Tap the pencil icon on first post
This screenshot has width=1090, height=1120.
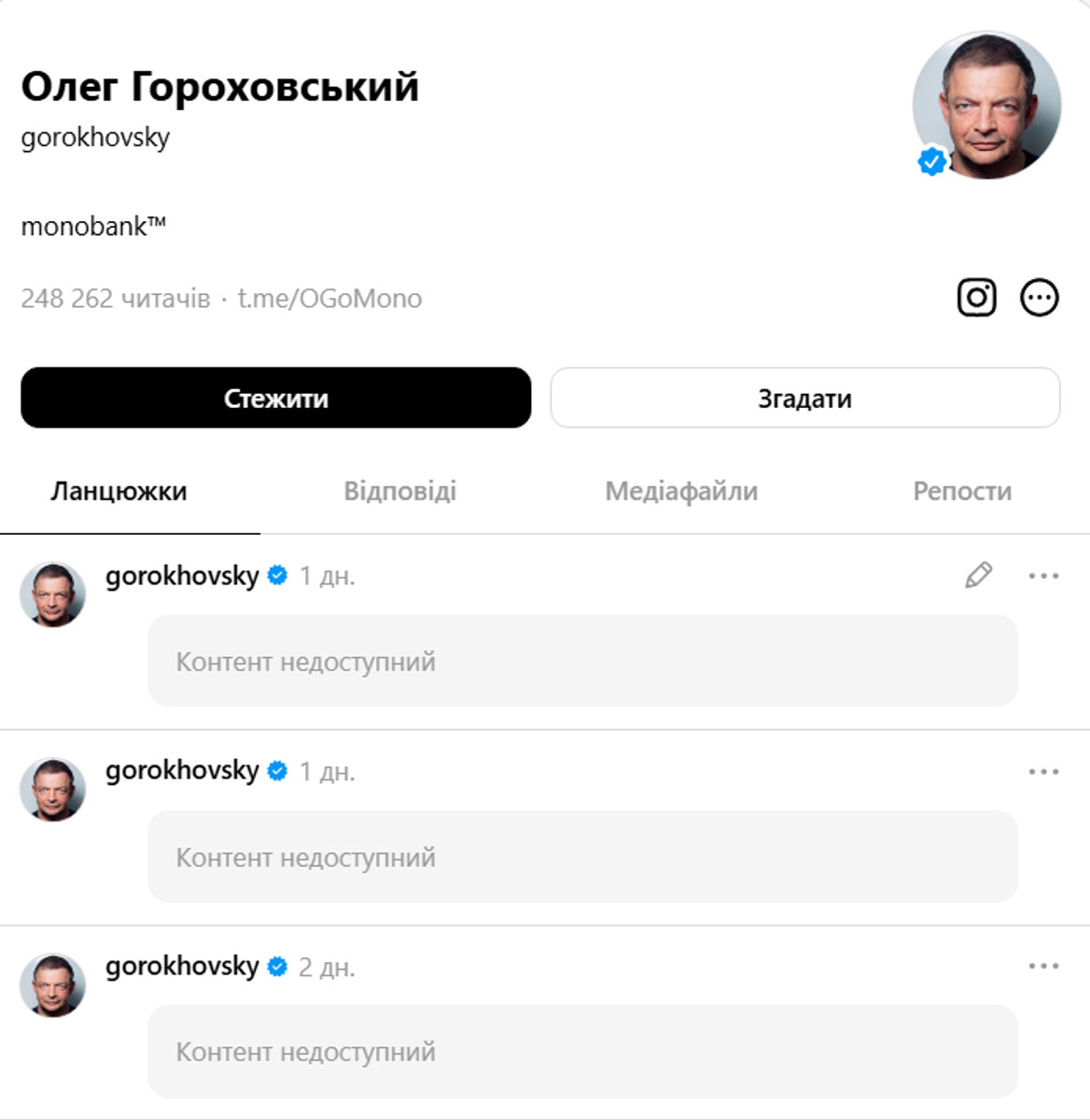[978, 575]
